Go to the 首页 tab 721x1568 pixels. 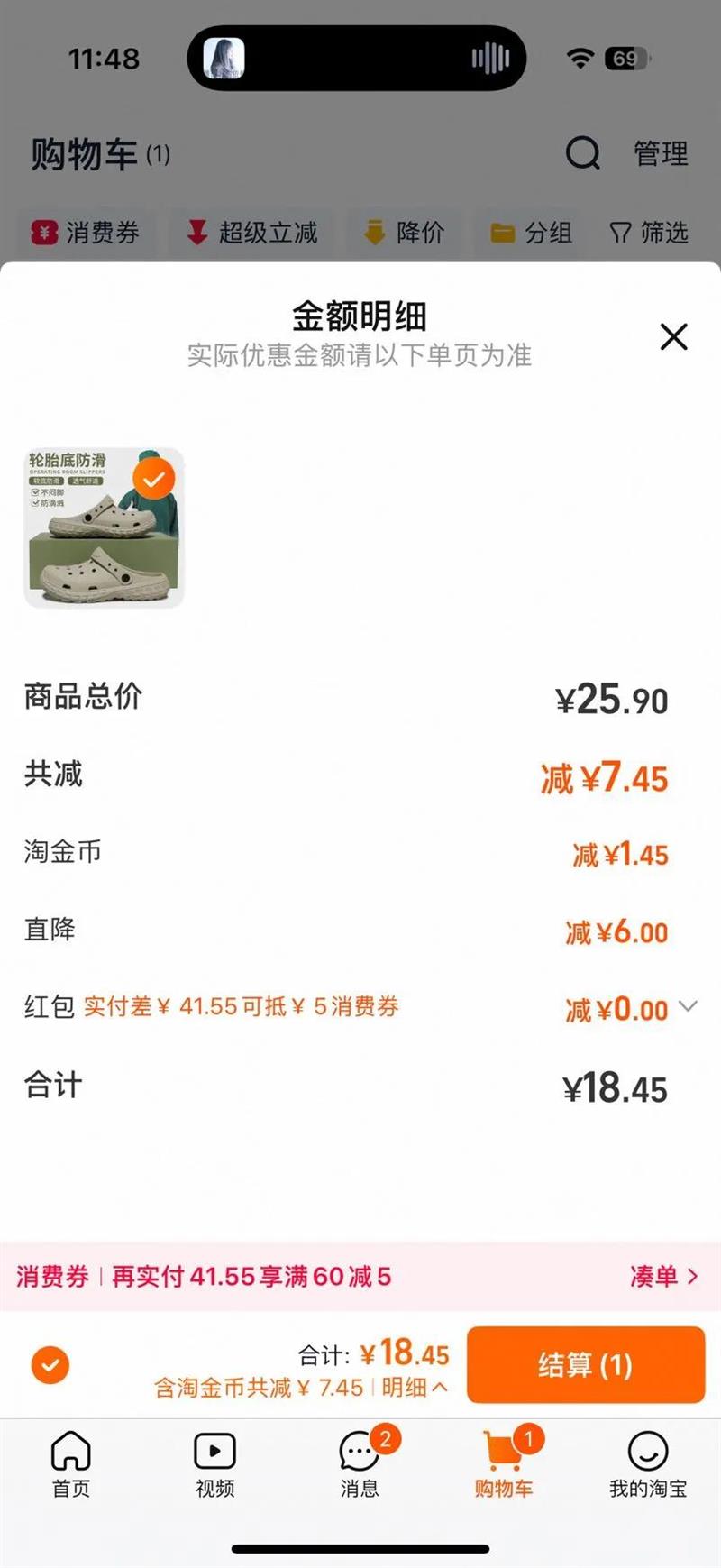pyautogui.click(x=71, y=1464)
